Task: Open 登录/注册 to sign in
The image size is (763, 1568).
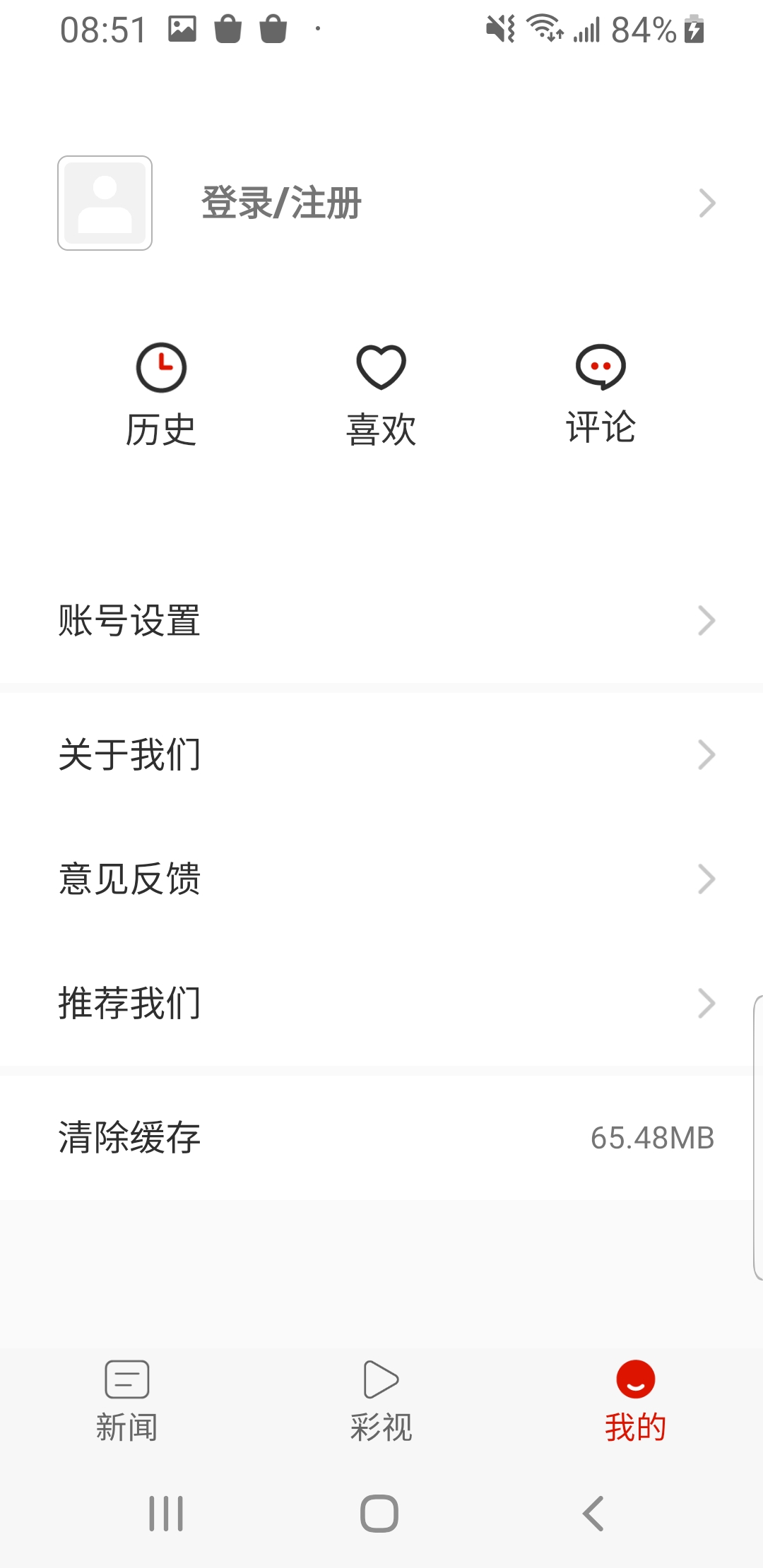Action: click(281, 203)
